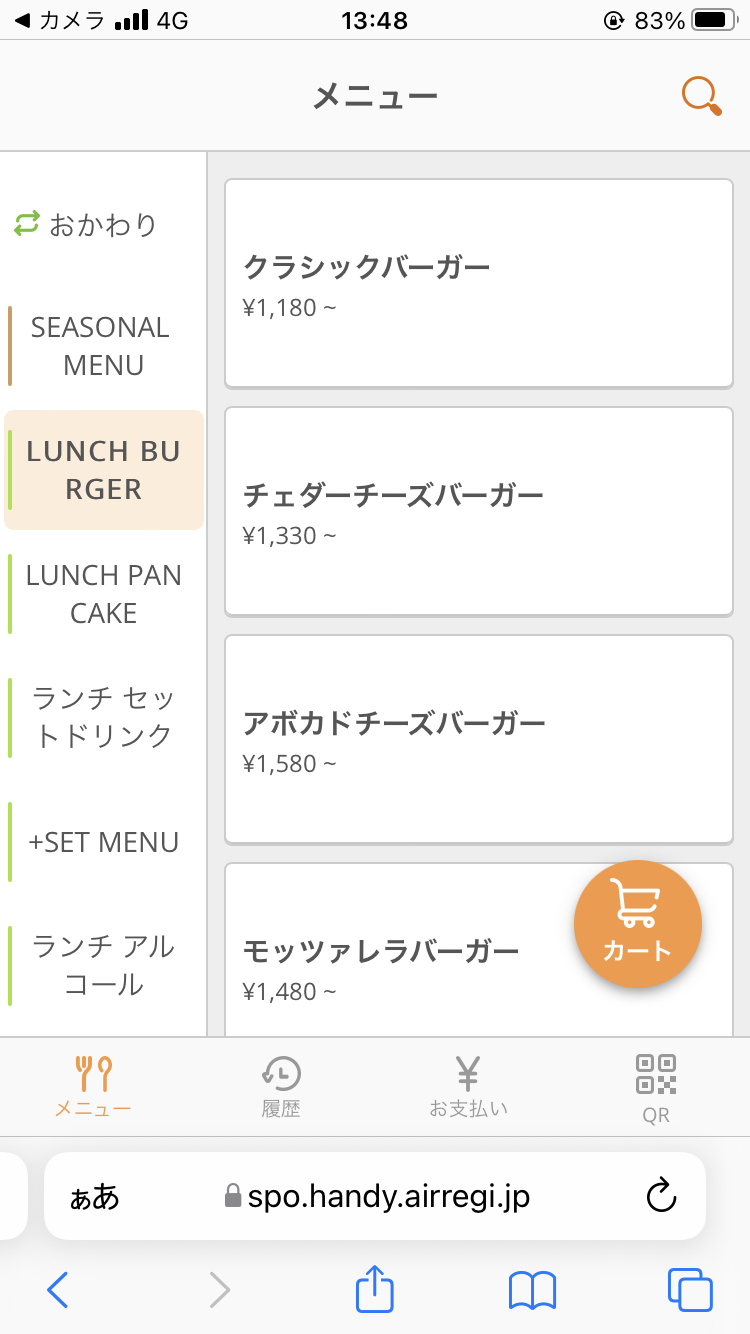Switch to the 履歴 history tab

click(281, 1086)
